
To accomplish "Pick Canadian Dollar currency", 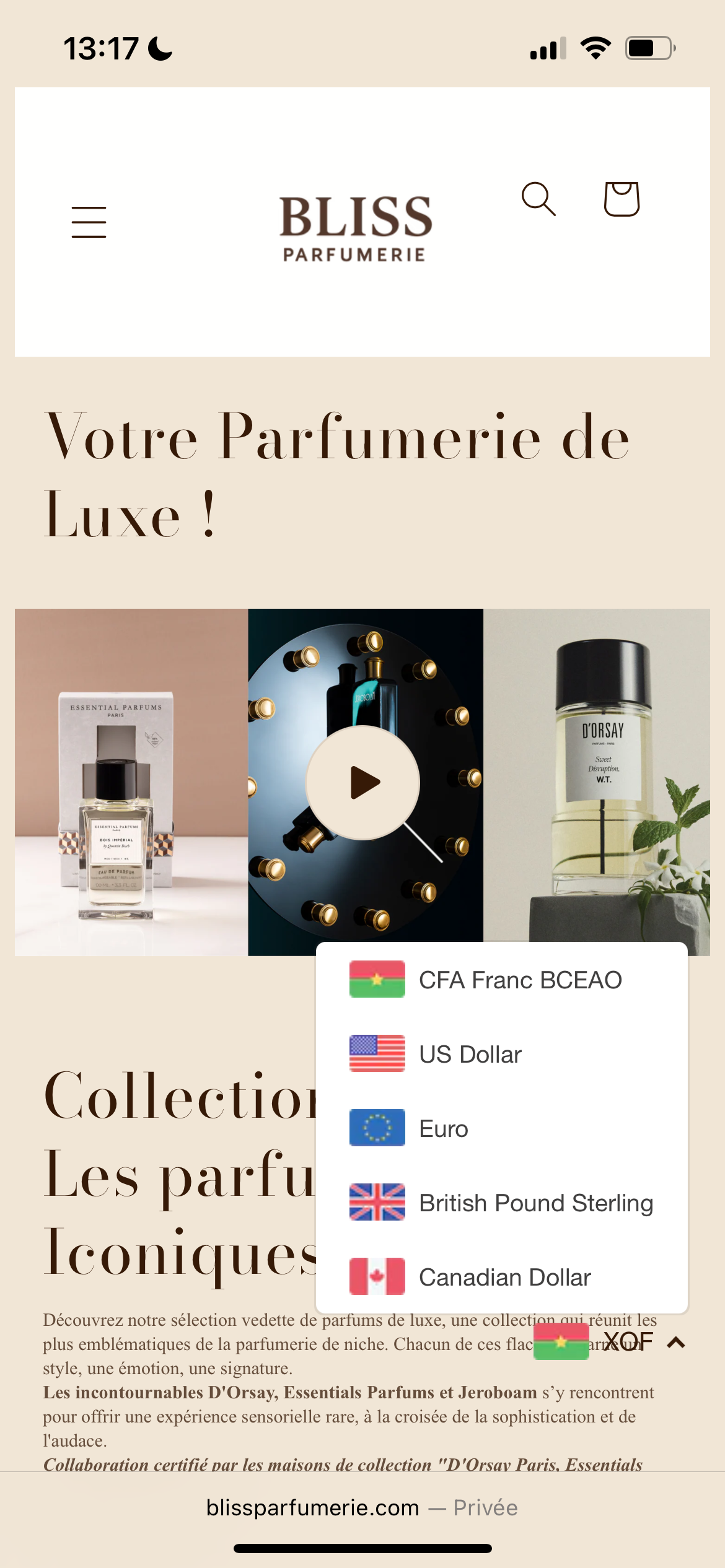I will click(501, 1277).
